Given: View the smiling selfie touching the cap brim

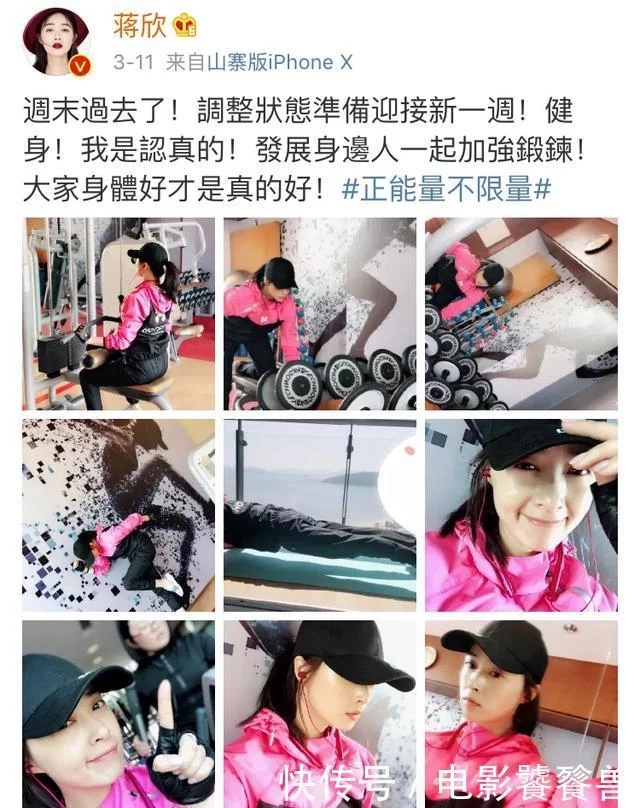Looking at the screenshot, I should tap(521, 515).
